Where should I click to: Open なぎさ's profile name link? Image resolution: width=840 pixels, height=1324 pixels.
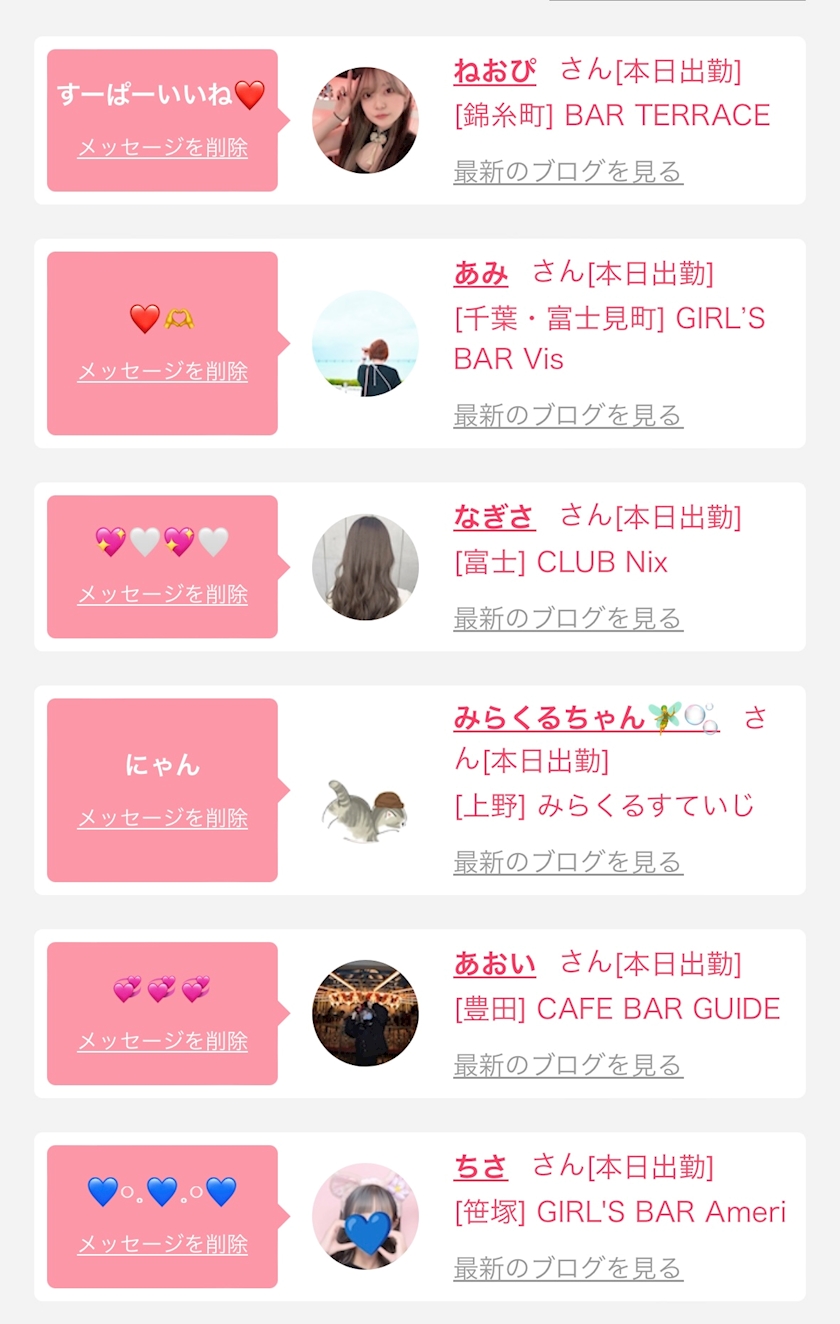[x=494, y=517]
